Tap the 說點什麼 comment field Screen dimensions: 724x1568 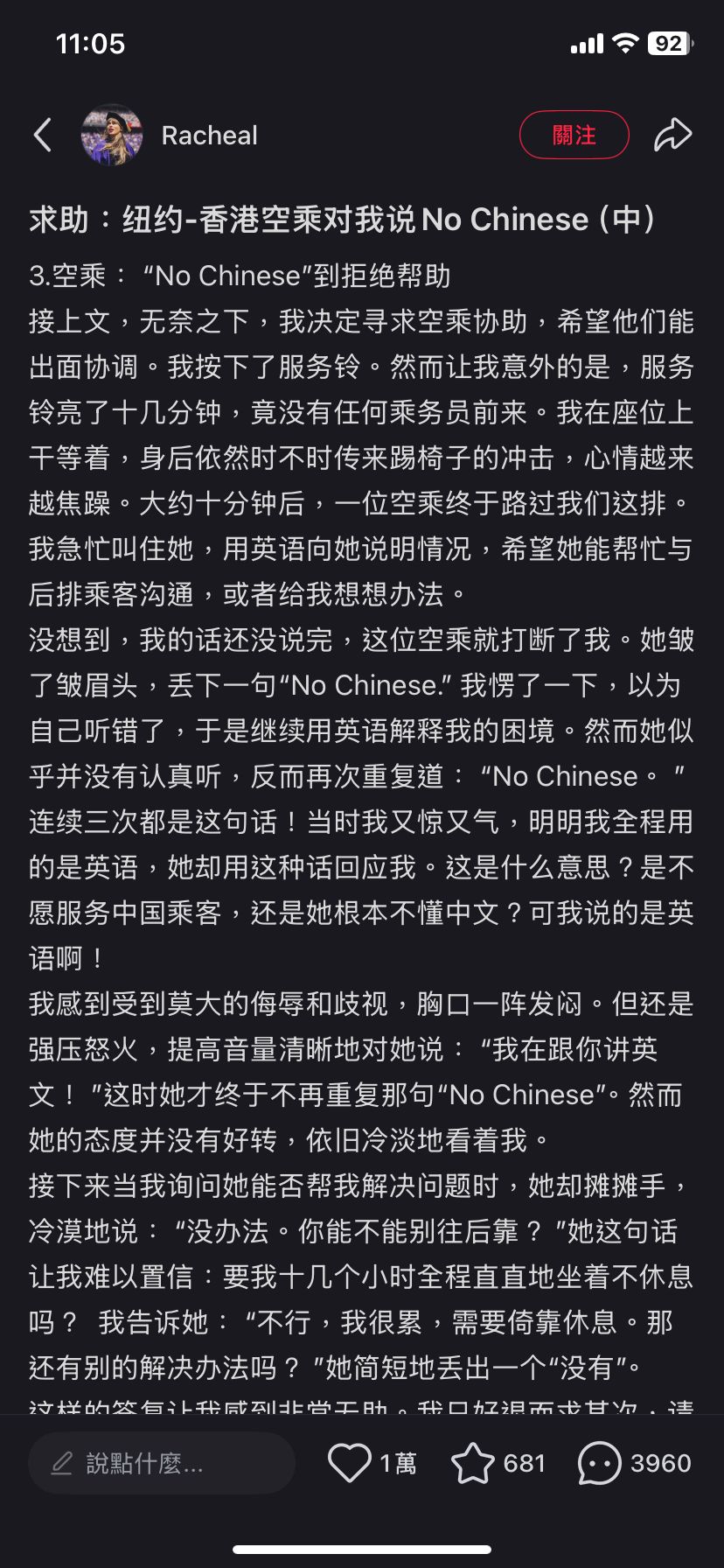coord(162,1462)
